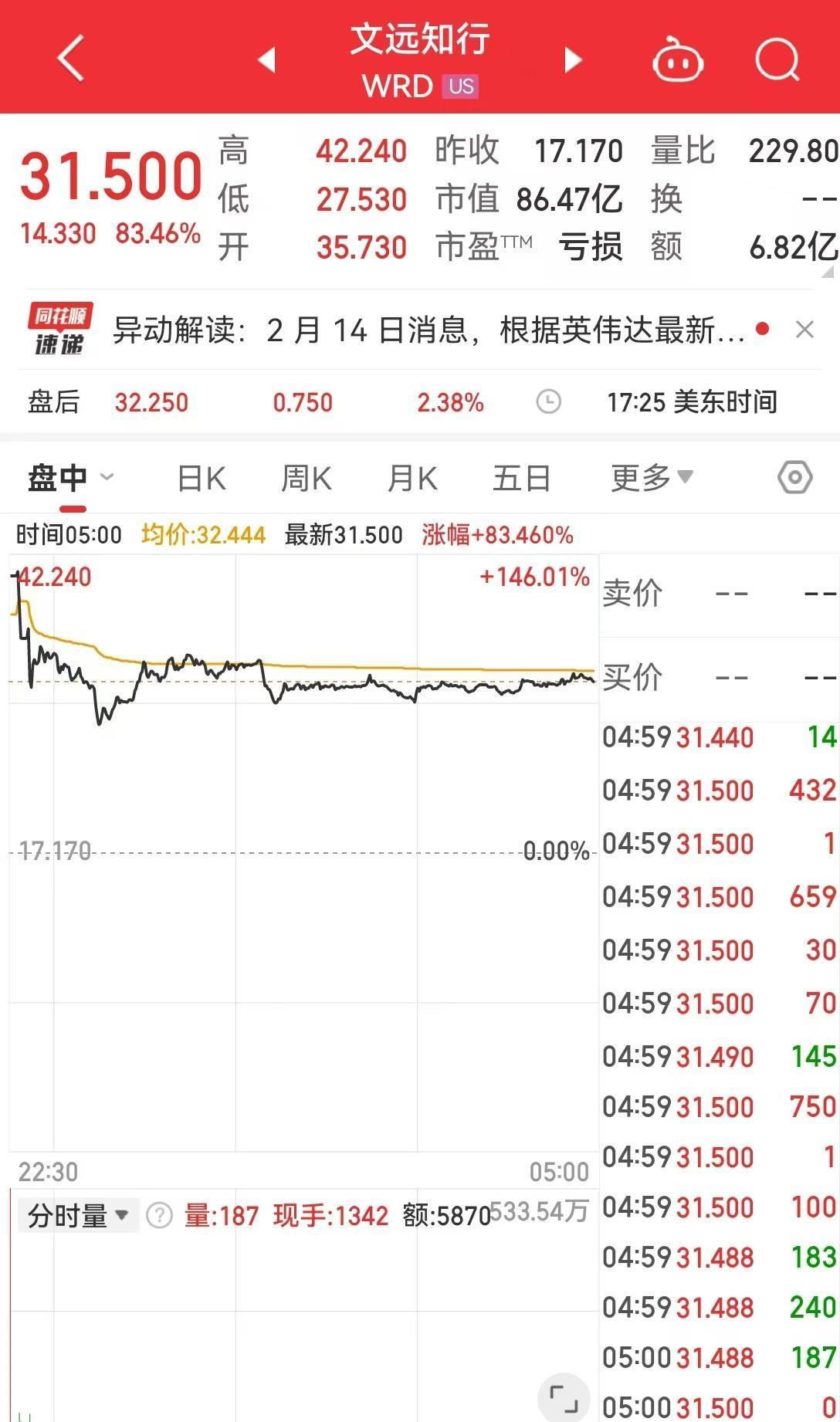This screenshot has width=840, height=1422.
Task: Switch to 日K chart
Action: pyautogui.click(x=202, y=479)
